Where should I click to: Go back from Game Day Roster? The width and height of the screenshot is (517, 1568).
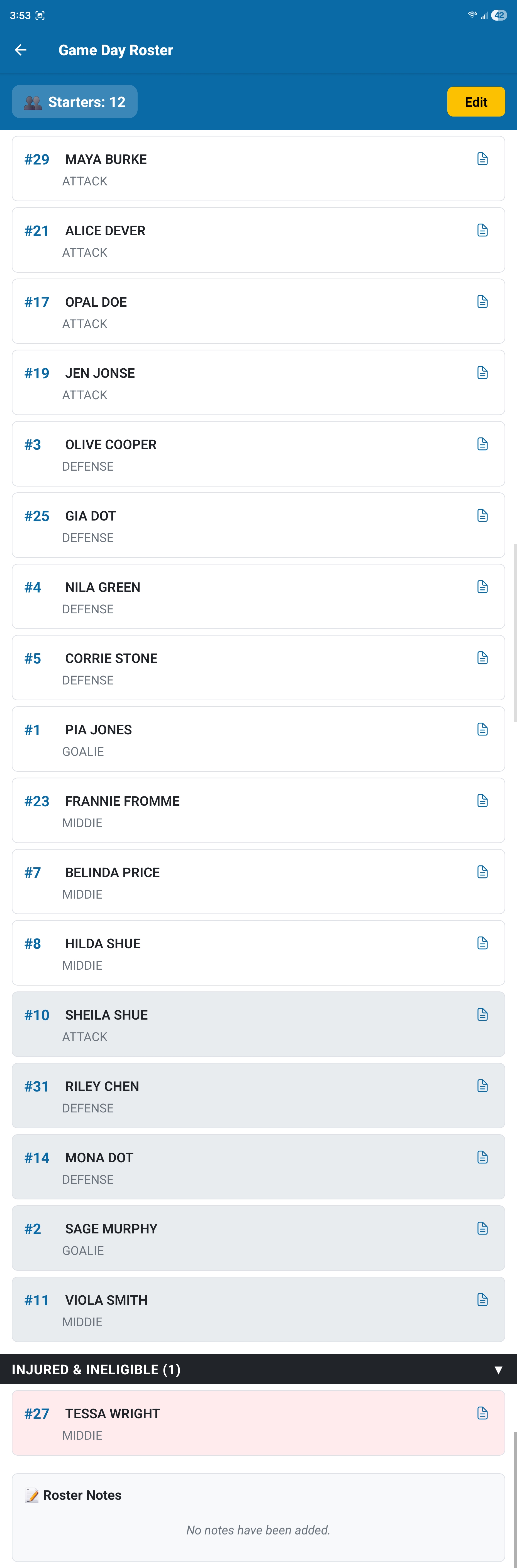coord(21,50)
